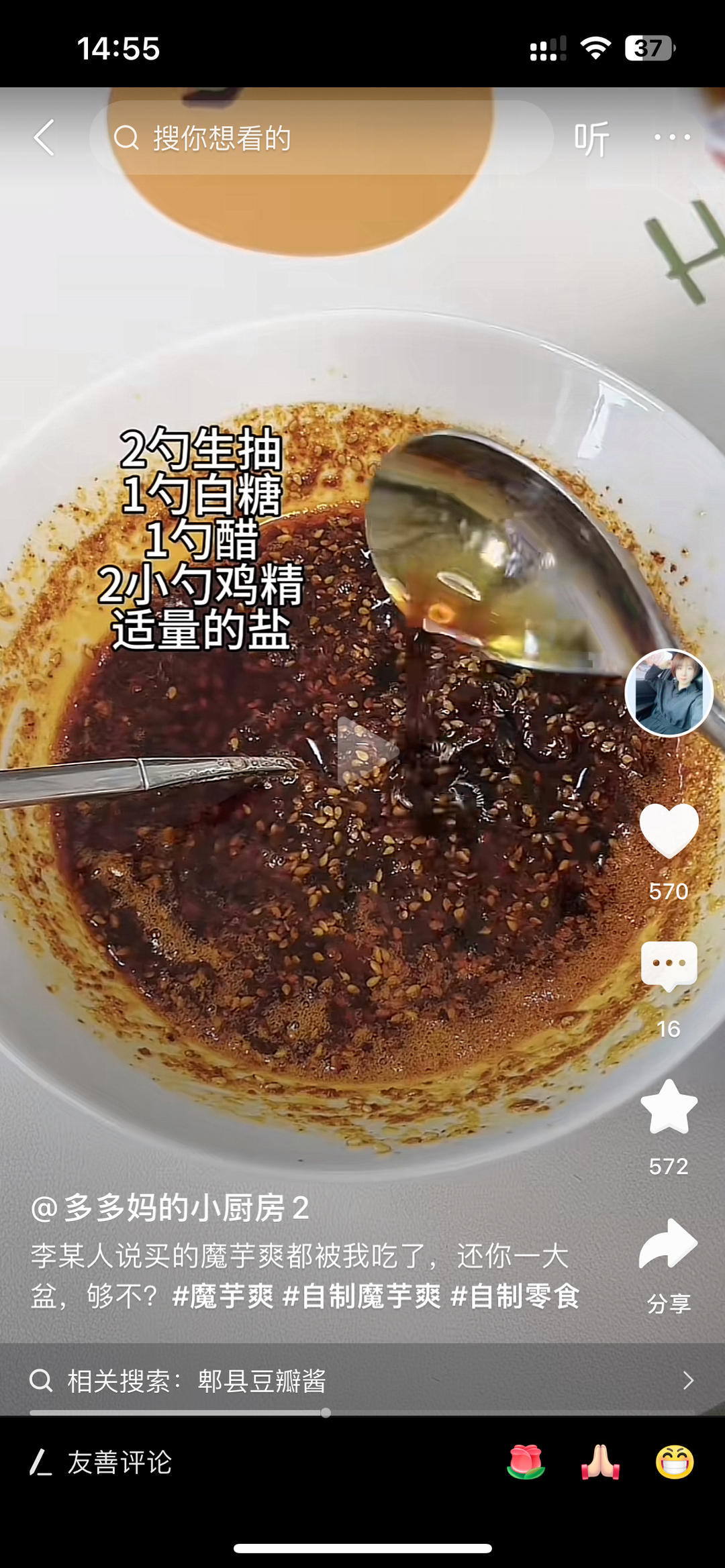
Task: Open the 搜你想看的 search box
Action: coord(321,138)
